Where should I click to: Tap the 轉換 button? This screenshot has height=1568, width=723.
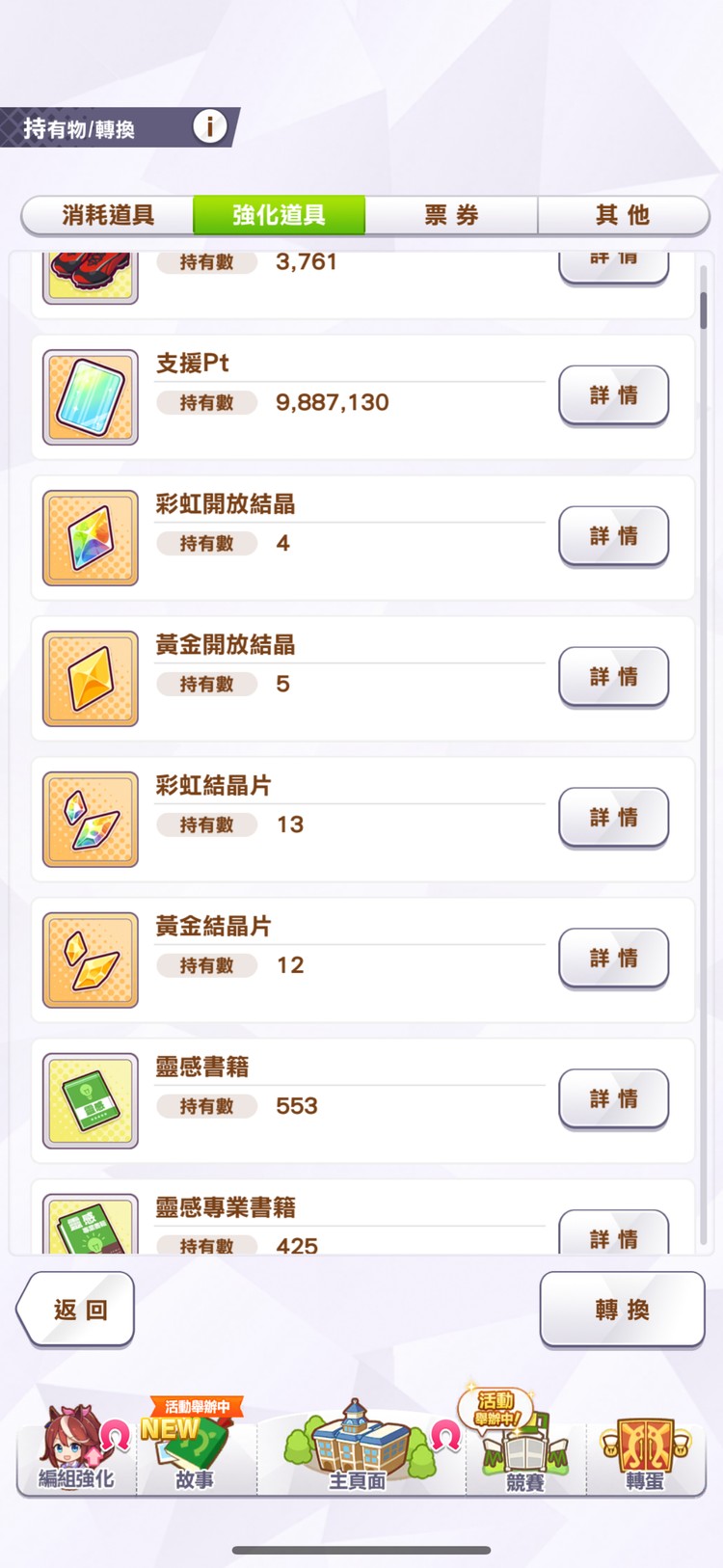[x=622, y=1310]
